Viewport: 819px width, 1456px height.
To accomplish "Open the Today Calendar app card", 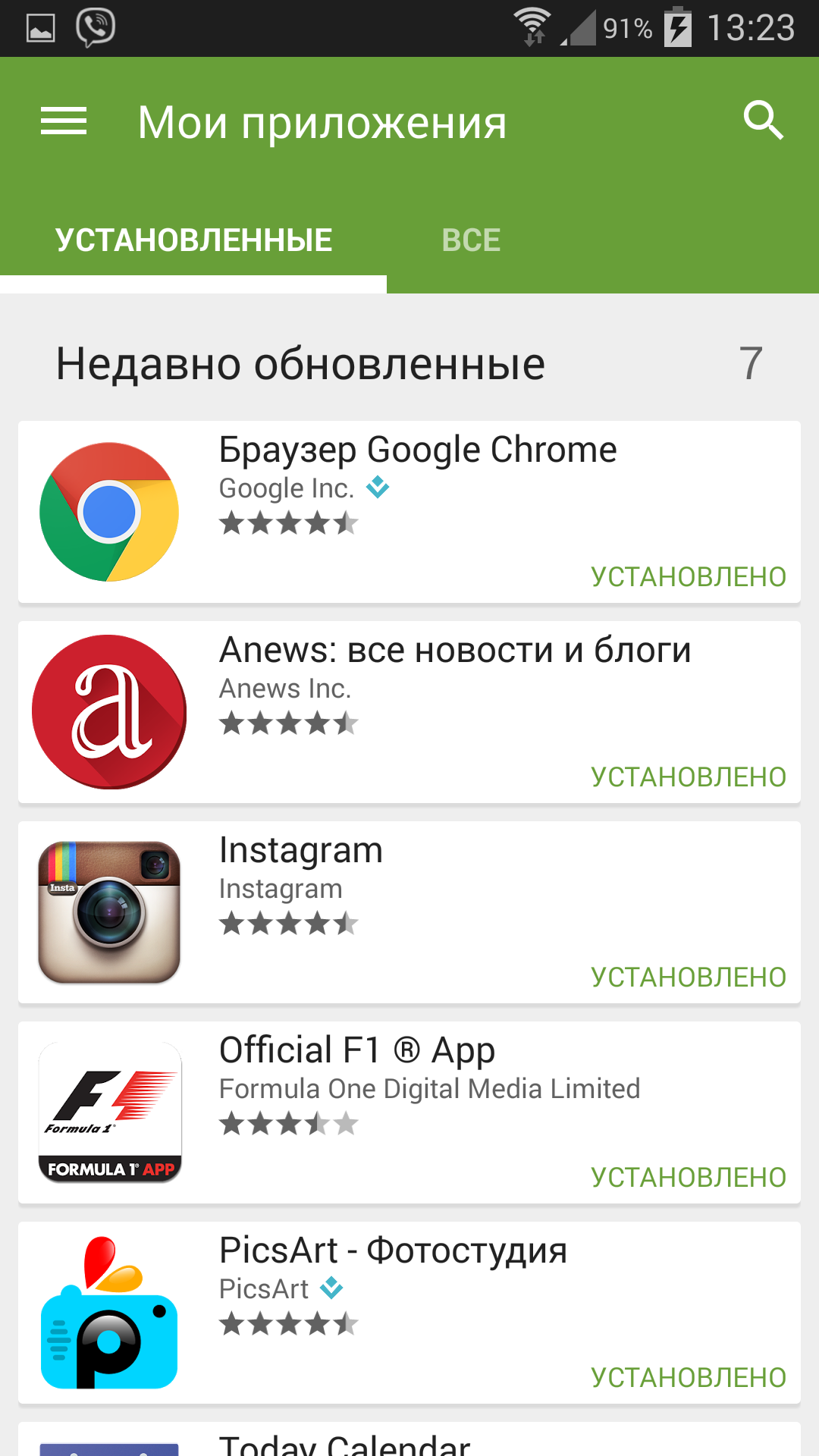I will [x=409, y=1441].
